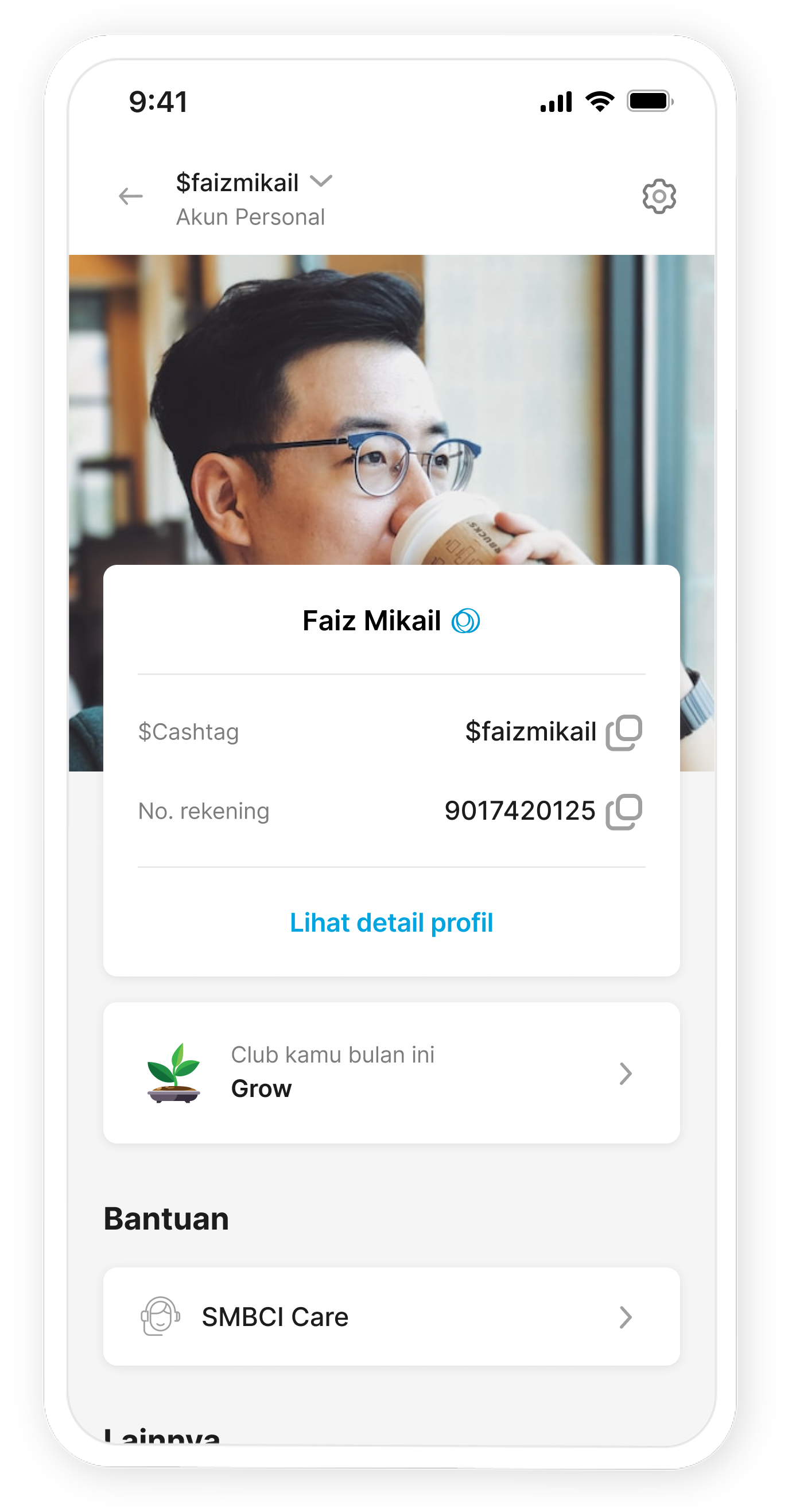Image resolution: width=792 pixels, height=1512 pixels.
Task: Open settings via the gear icon
Action: pyautogui.click(x=659, y=196)
